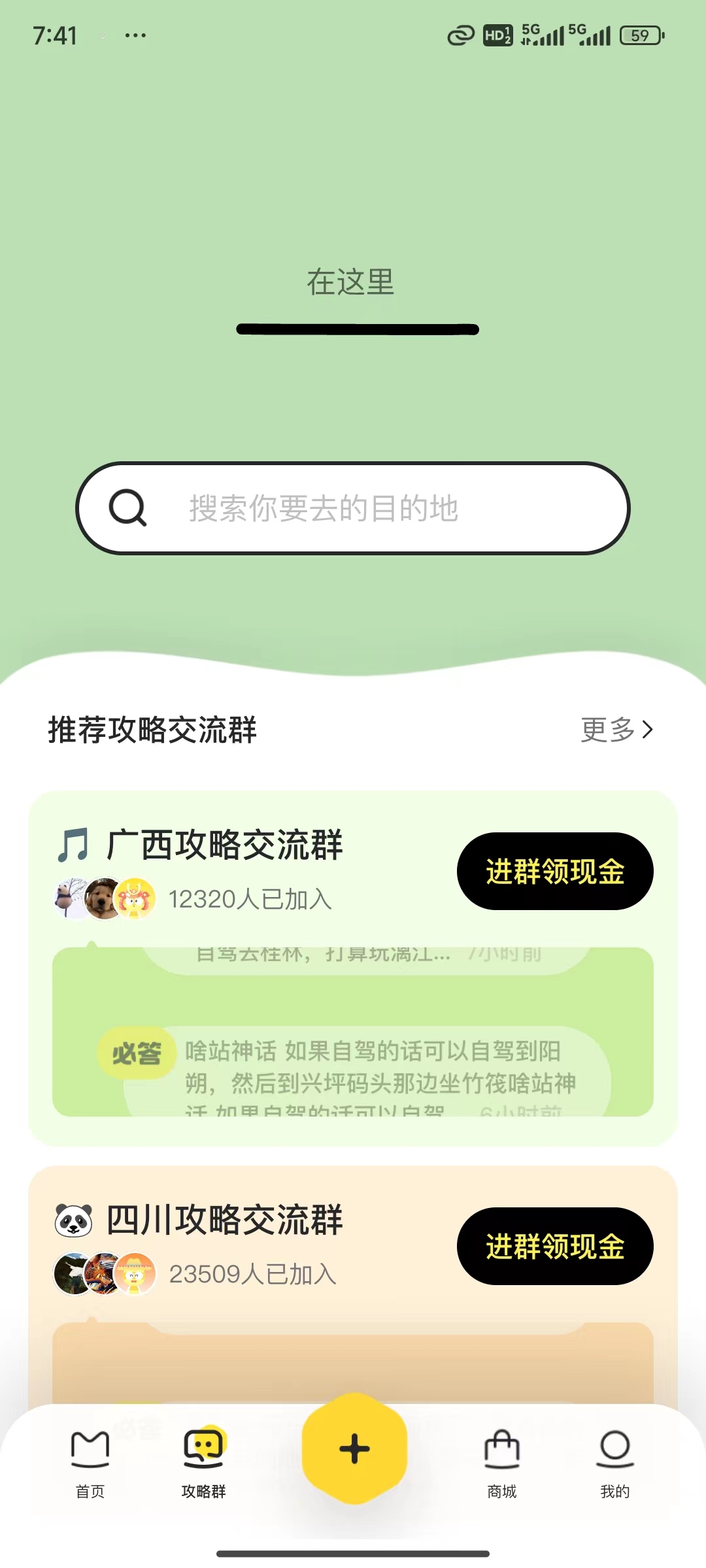Viewport: 706px width, 1568px height.
Task: Open 更多 recommended groups
Action: pyautogui.click(x=616, y=729)
